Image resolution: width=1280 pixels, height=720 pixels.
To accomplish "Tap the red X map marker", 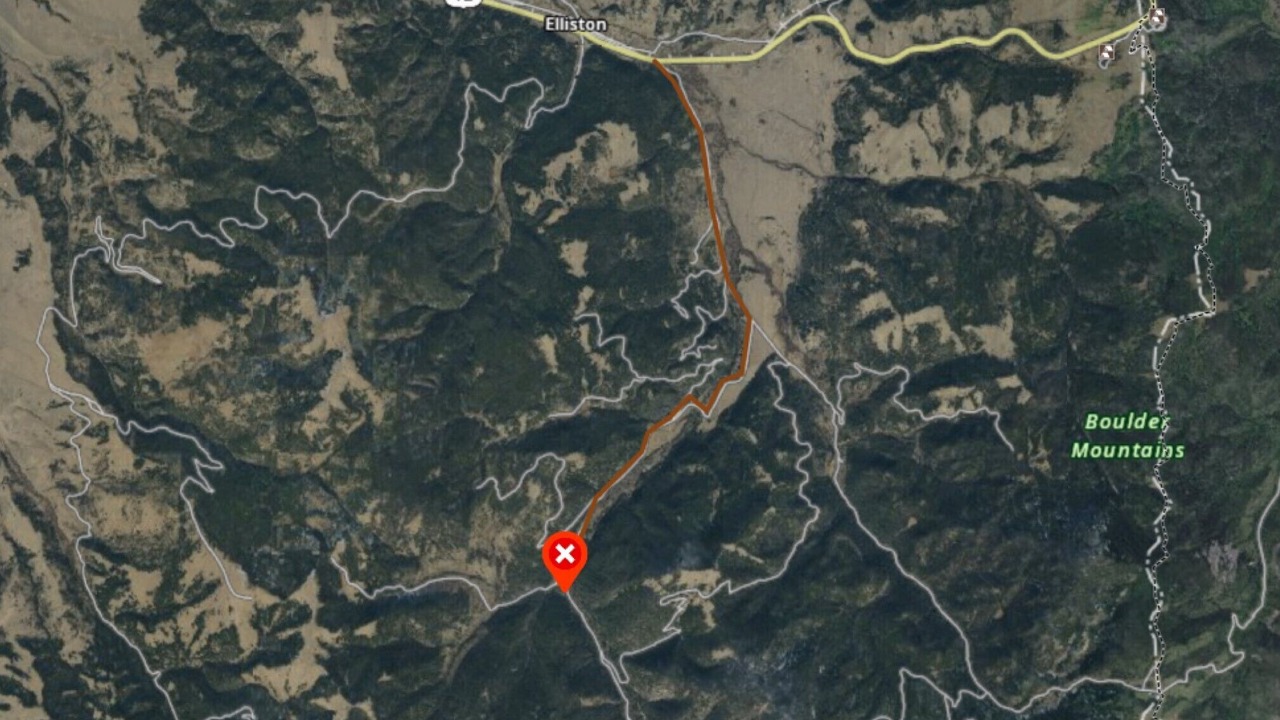I will (565, 556).
